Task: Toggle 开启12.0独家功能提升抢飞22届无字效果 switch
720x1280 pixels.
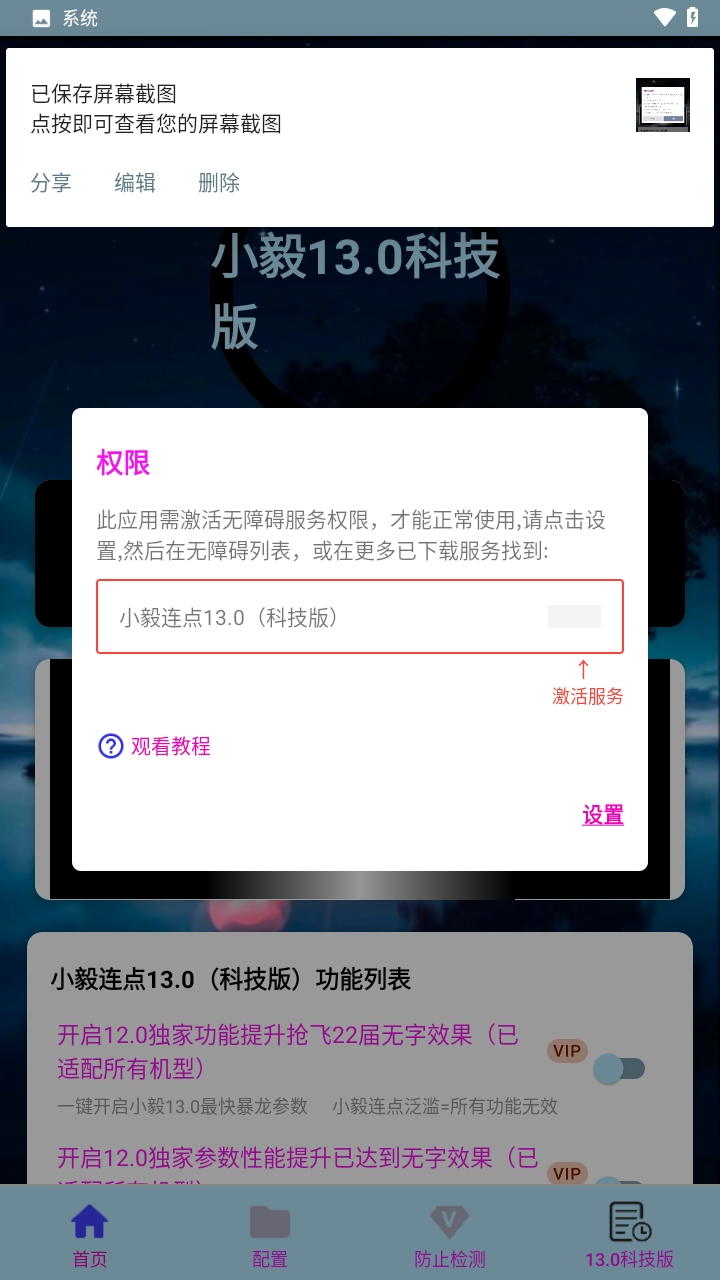Action: (x=618, y=1069)
